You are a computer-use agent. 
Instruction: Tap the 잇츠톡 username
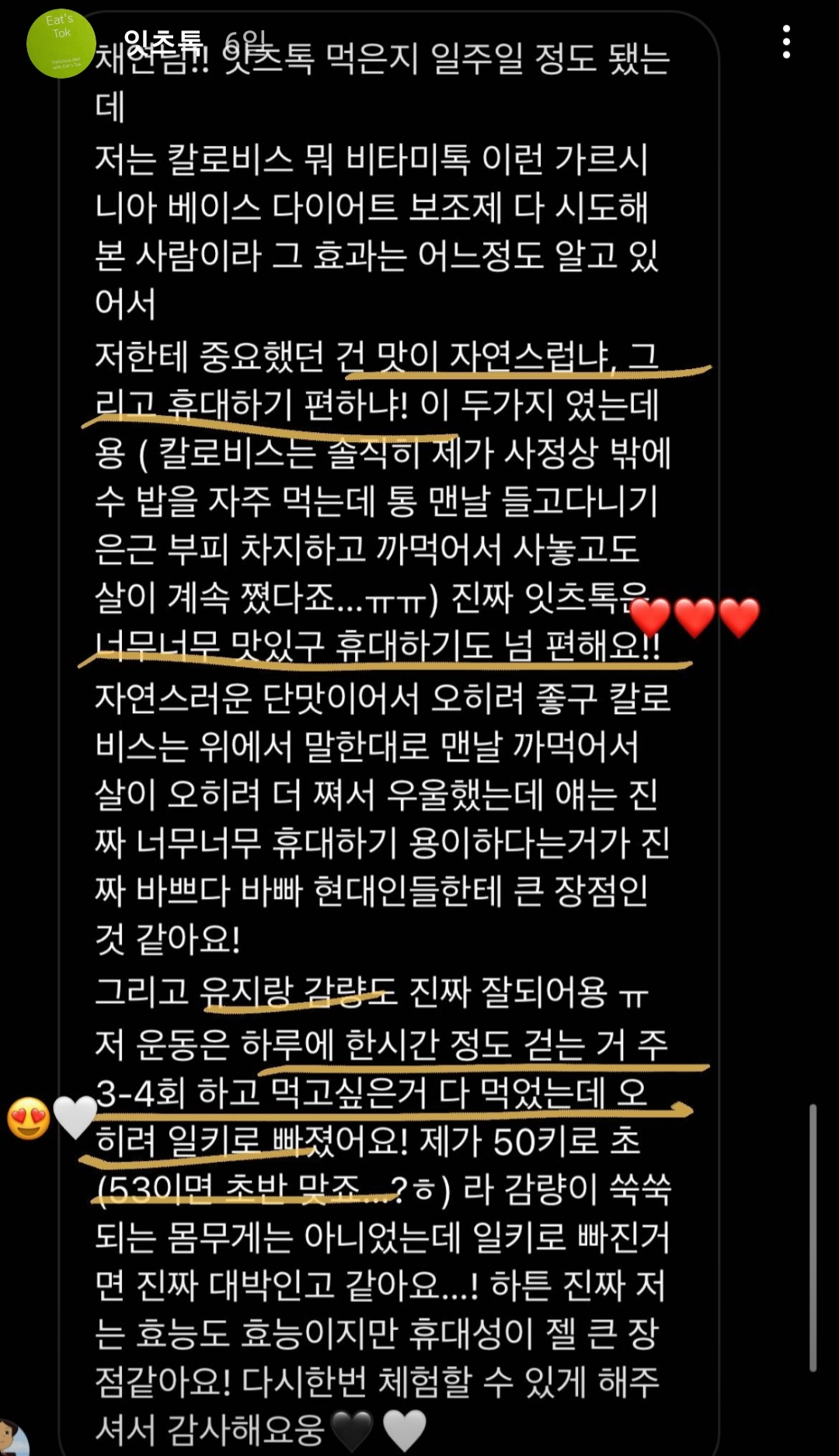[163, 40]
